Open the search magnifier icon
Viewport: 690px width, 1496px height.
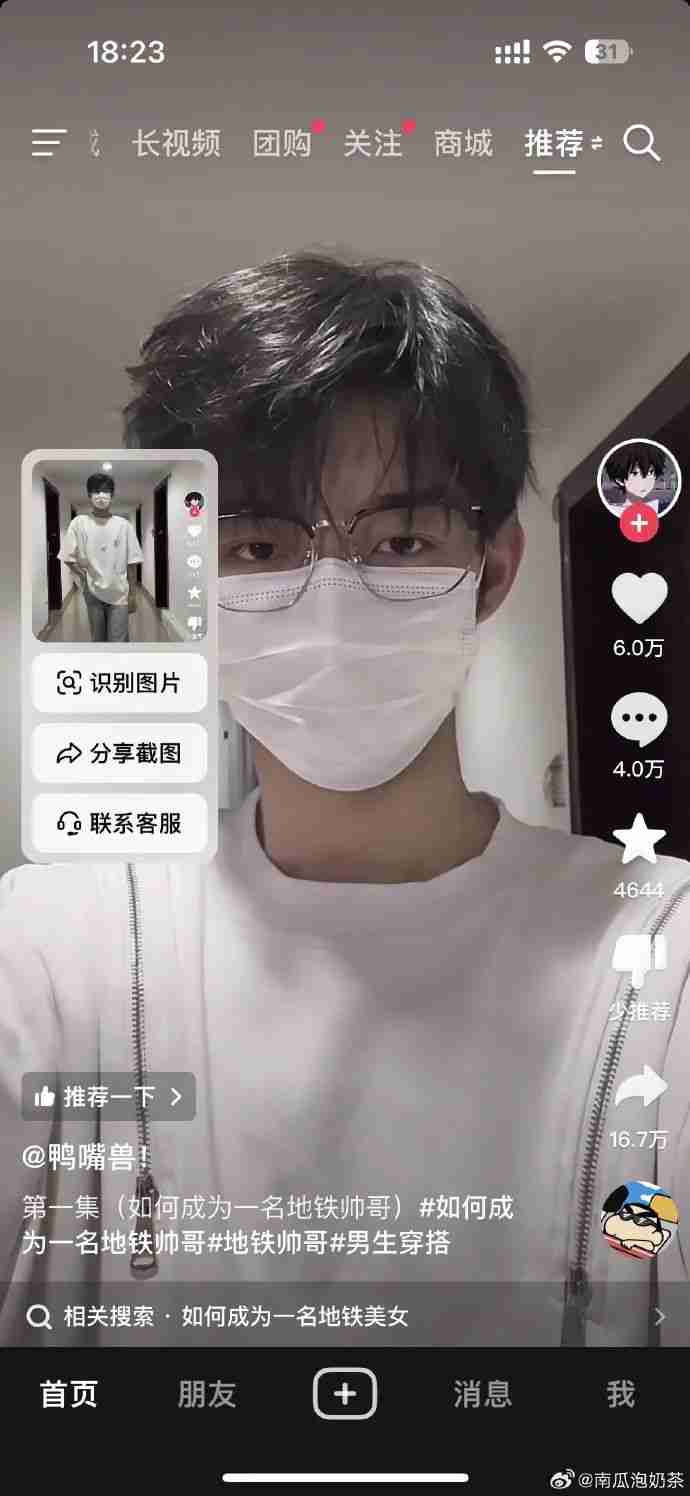641,144
